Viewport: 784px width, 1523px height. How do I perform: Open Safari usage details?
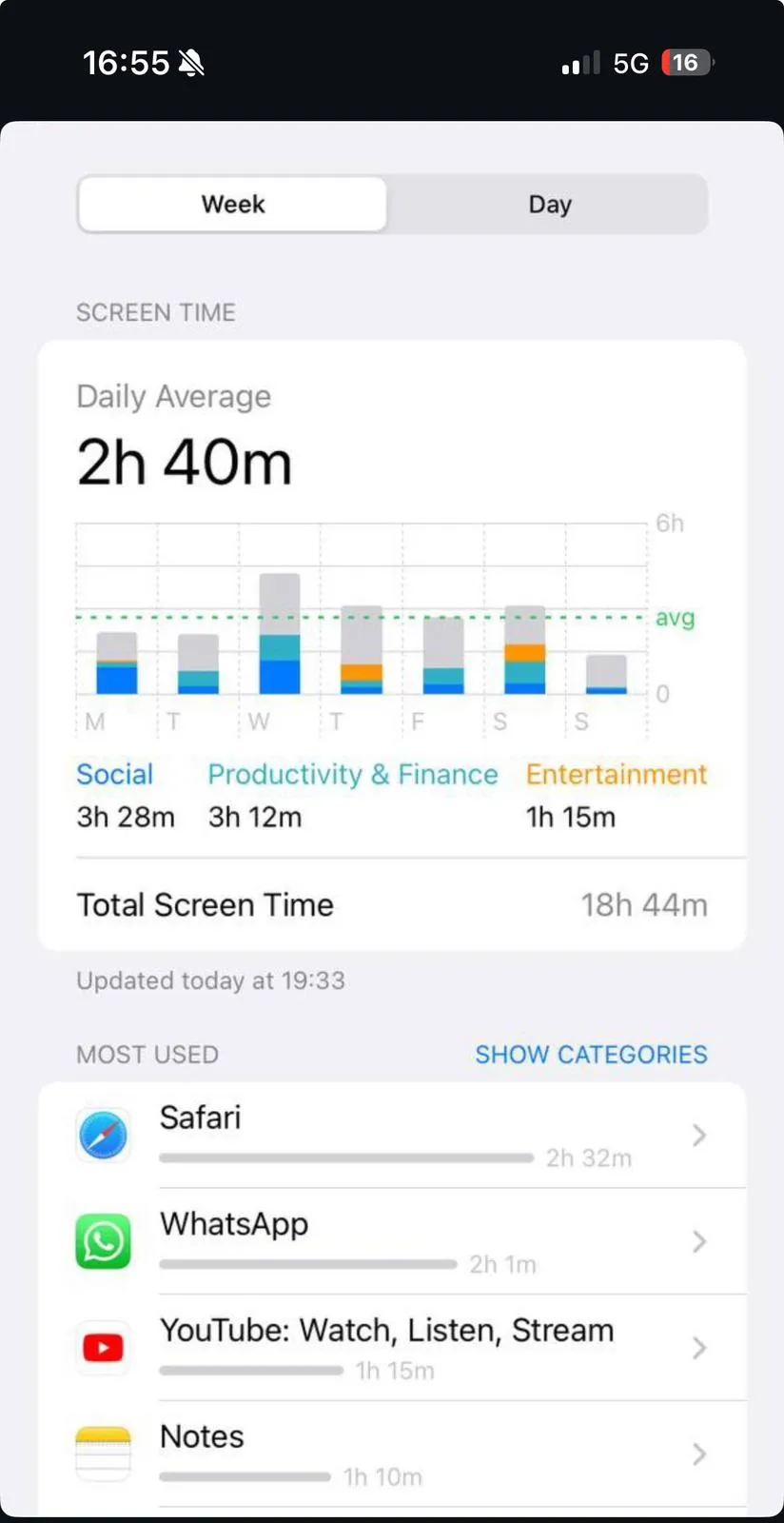[392, 1136]
